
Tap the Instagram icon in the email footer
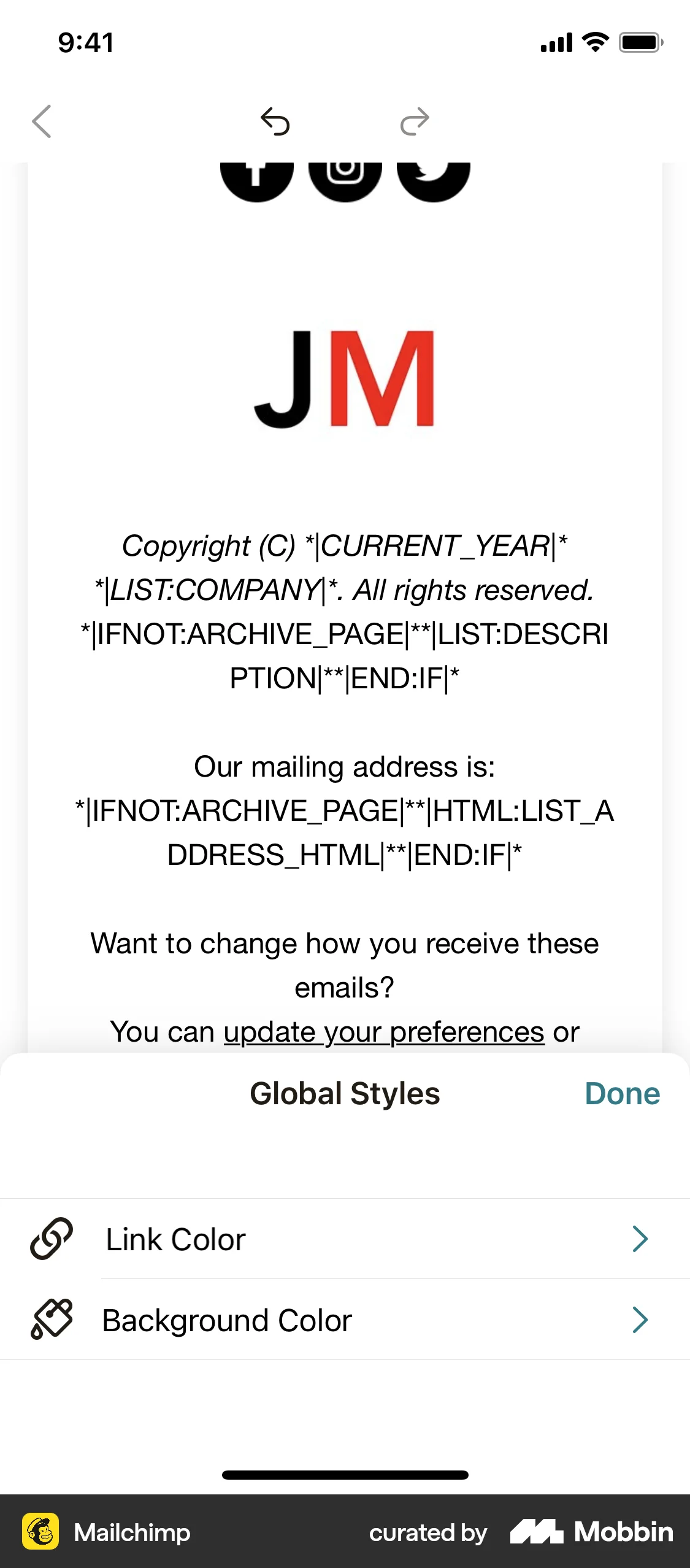(345, 178)
